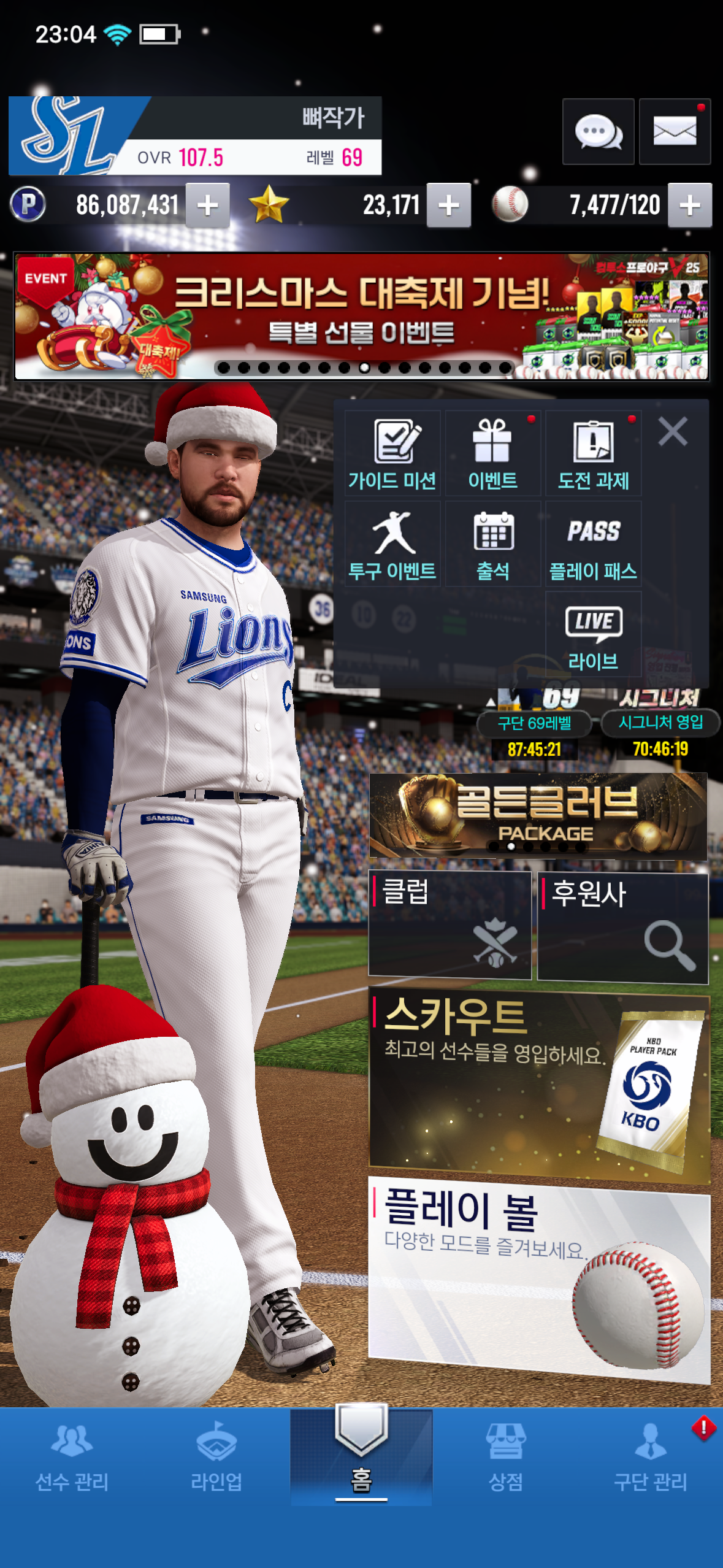Open 투구 이벤트 pitching event

392,545
